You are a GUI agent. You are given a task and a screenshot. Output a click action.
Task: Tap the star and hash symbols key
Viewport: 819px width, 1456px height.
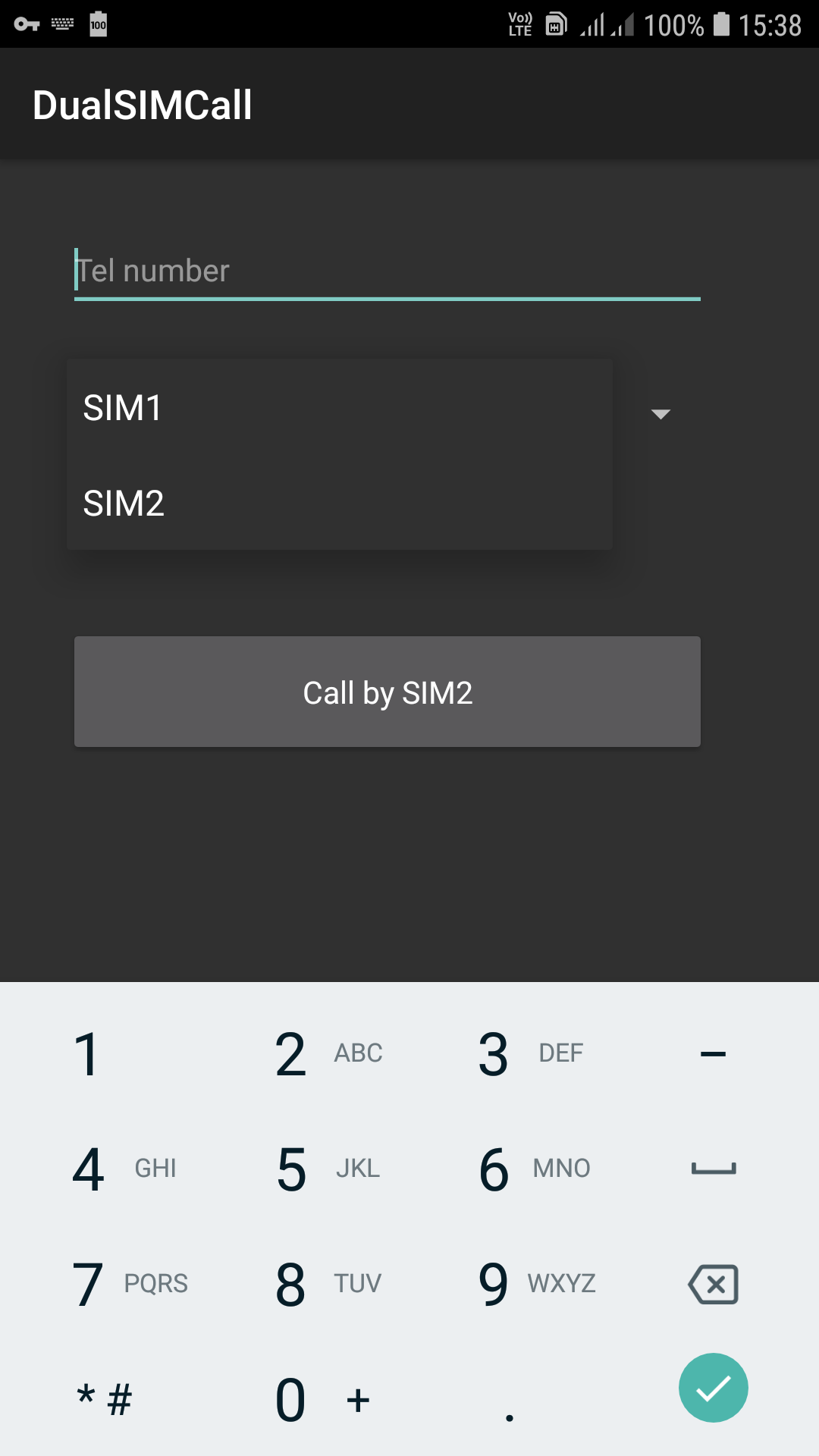pyautogui.click(x=105, y=1400)
